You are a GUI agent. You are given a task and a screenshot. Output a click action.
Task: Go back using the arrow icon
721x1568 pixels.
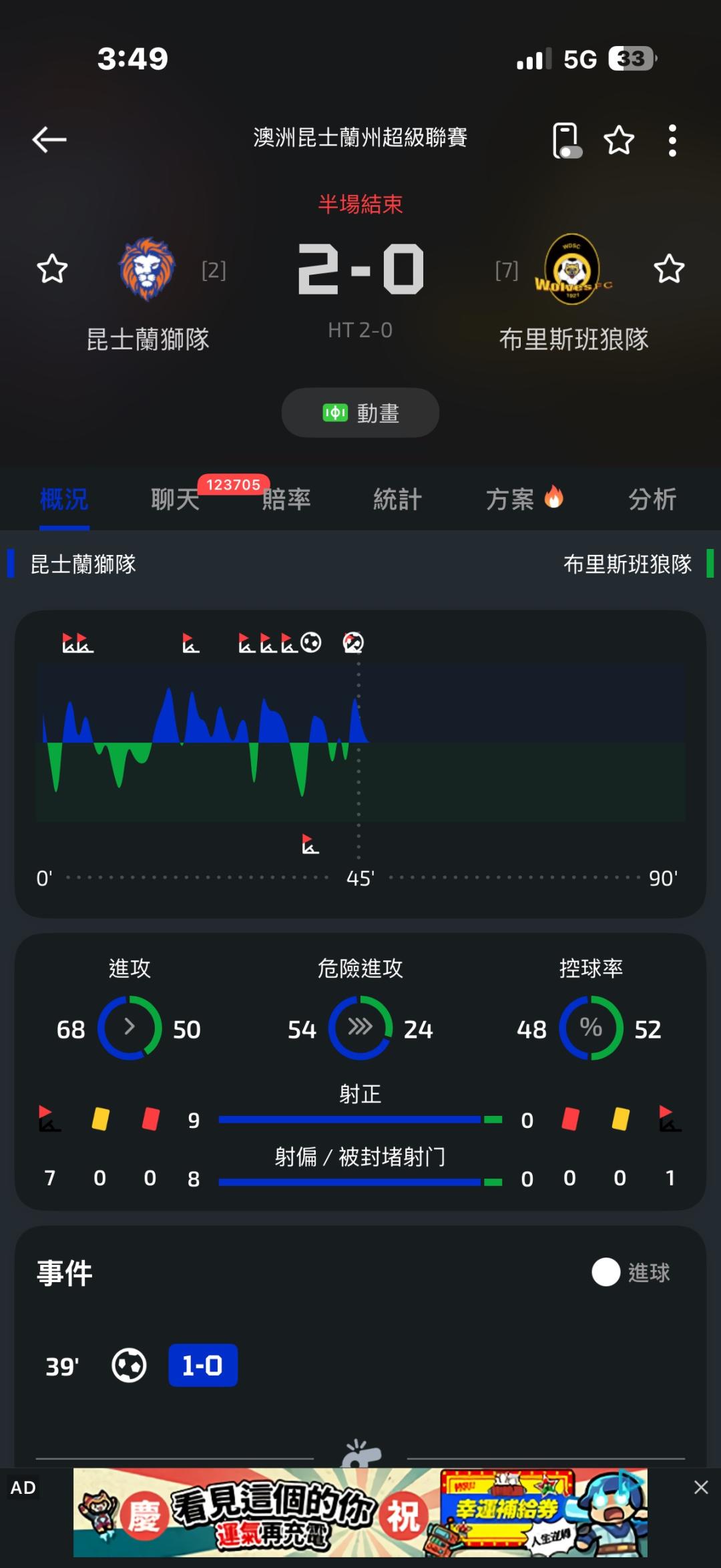click(x=49, y=139)
